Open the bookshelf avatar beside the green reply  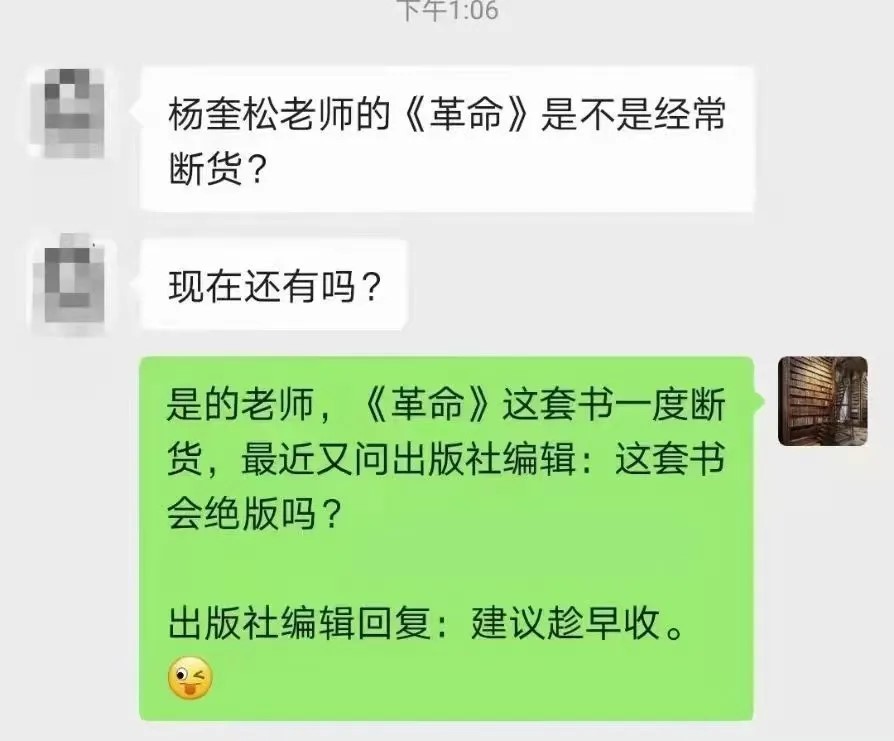[x=822, y=401]
